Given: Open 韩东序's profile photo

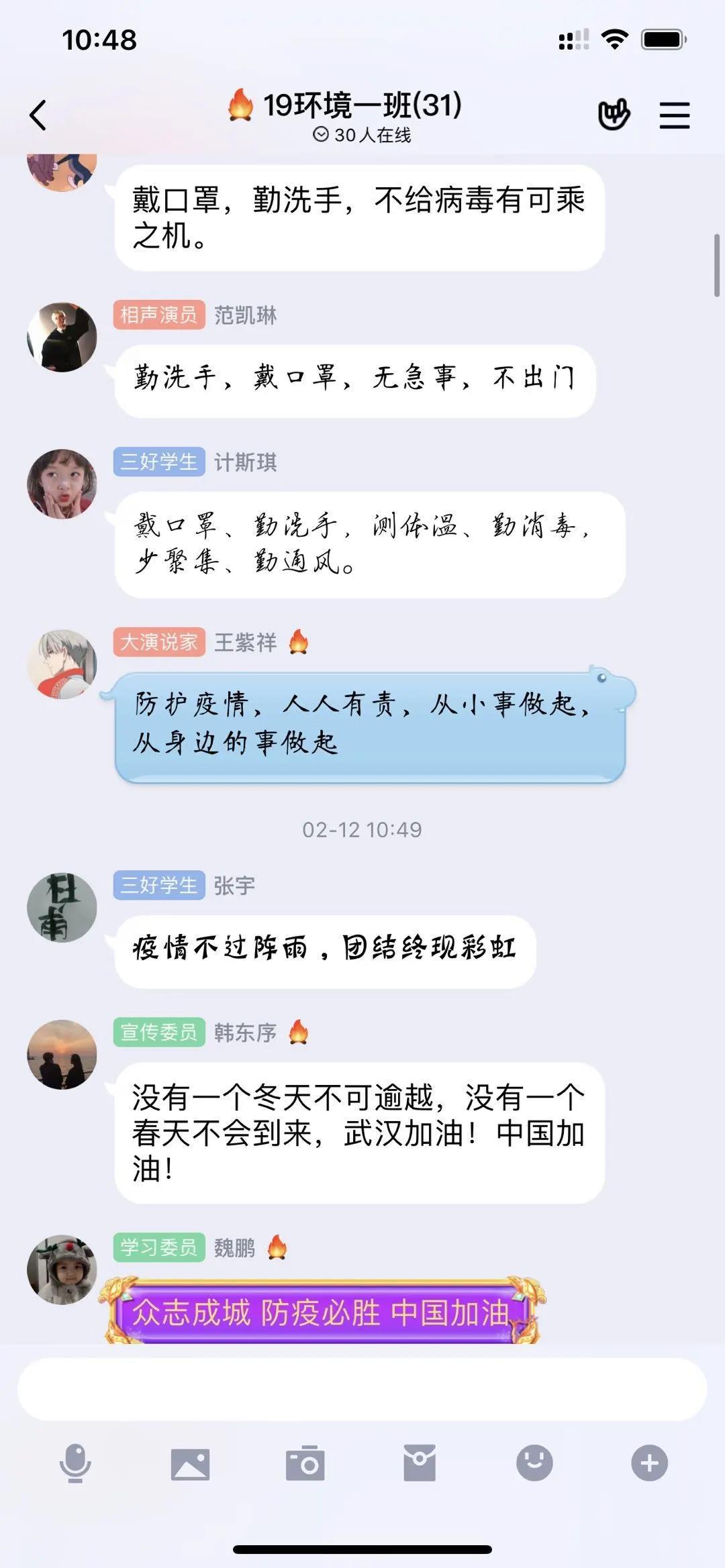Looking at the screenshot, I should click(62, 1055).
